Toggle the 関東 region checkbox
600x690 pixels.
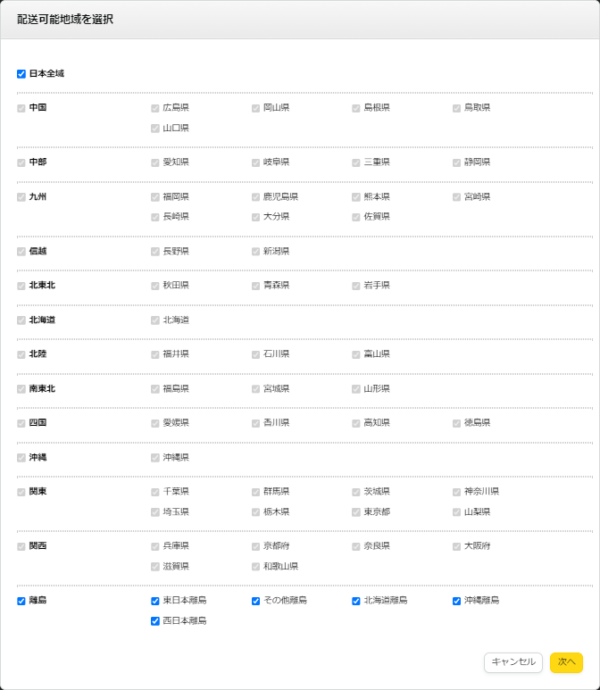coord(21,492)
